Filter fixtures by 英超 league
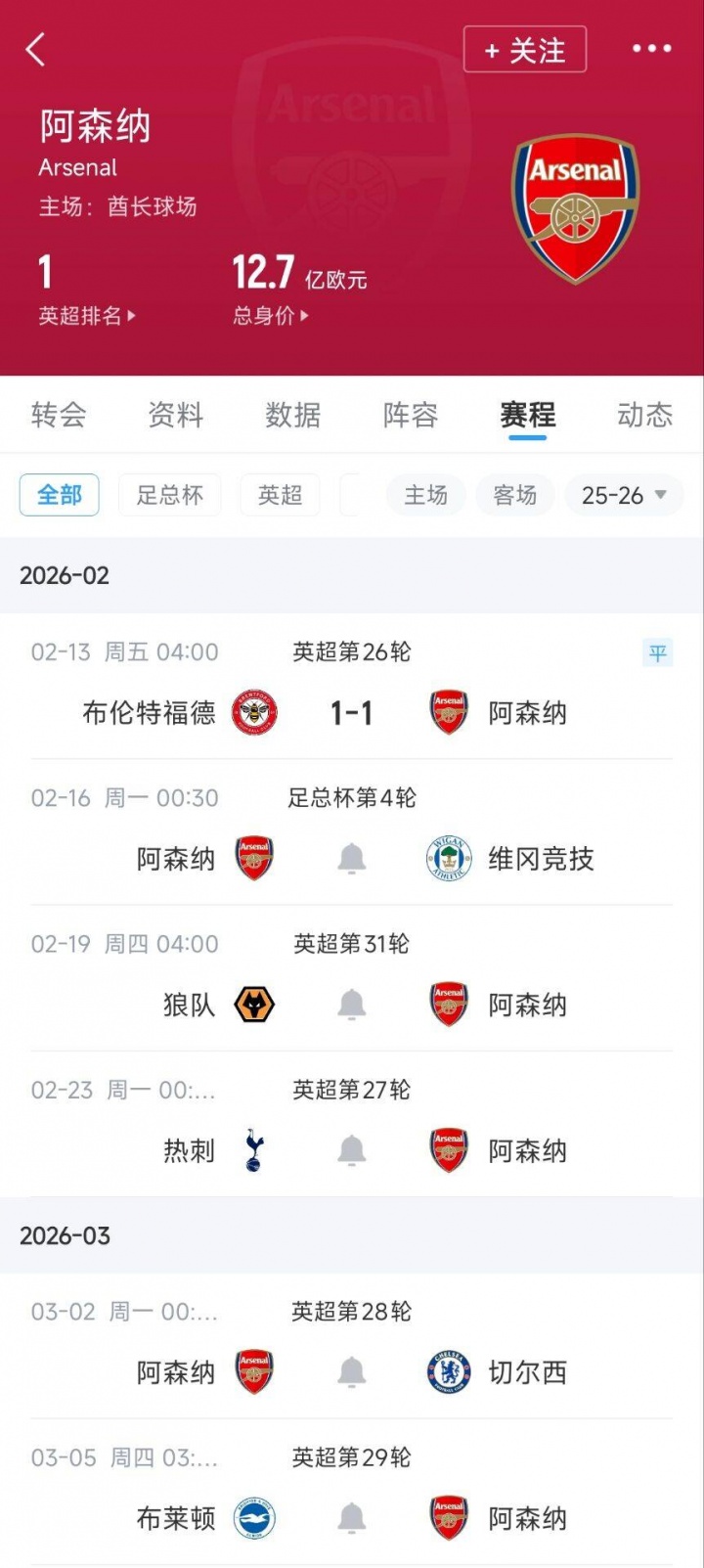Viewport: 704px width, 1568px height. (x=280, y=495)
